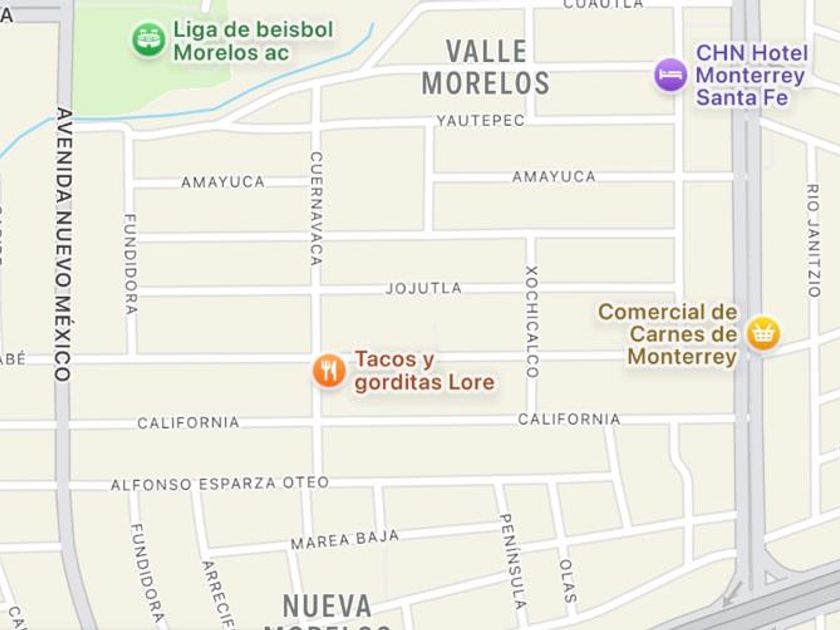840x630 pixels.
Task: Open Liga de beisbol Morelos ac marker
Action: pos(148,40)
